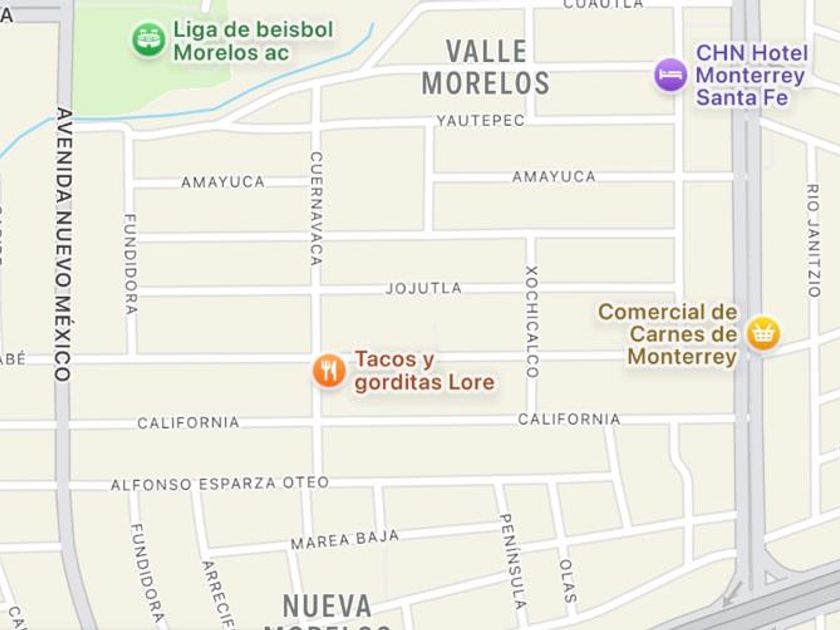840x630 pixels.
Task: Open Liga de beisbol Morelos ac marker
Action: pos(148,40)
